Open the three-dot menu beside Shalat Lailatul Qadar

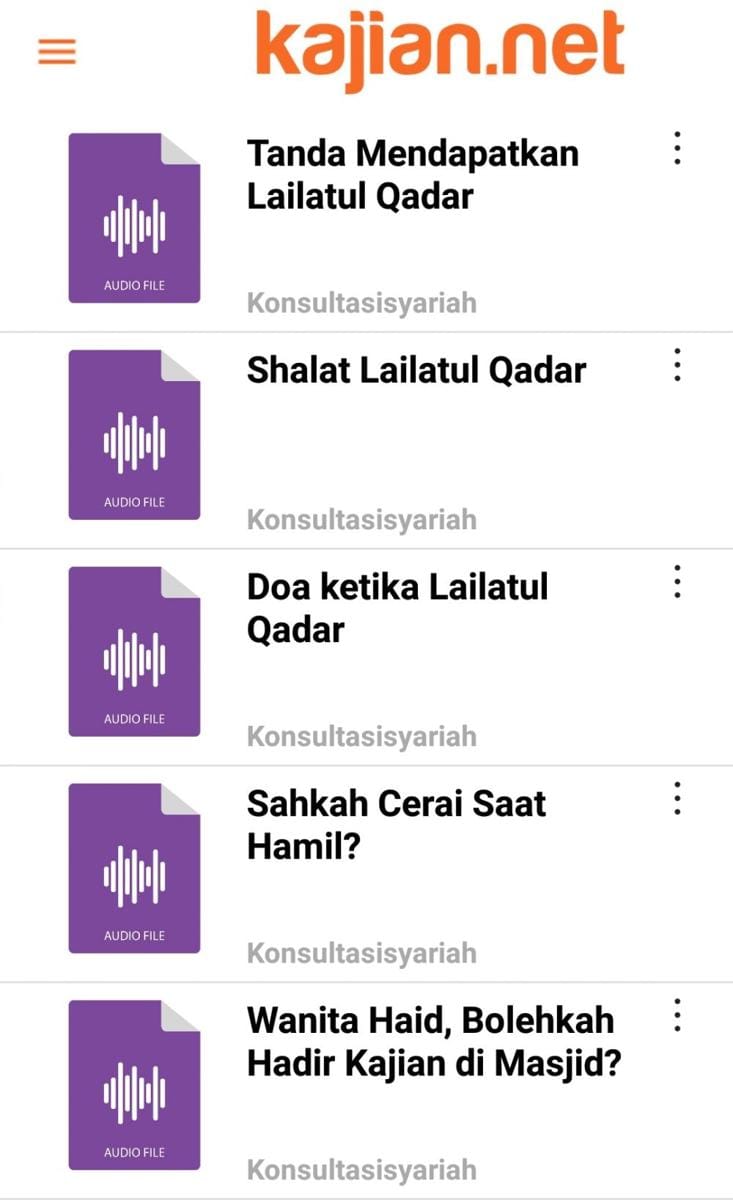click(x=679, y=365)
